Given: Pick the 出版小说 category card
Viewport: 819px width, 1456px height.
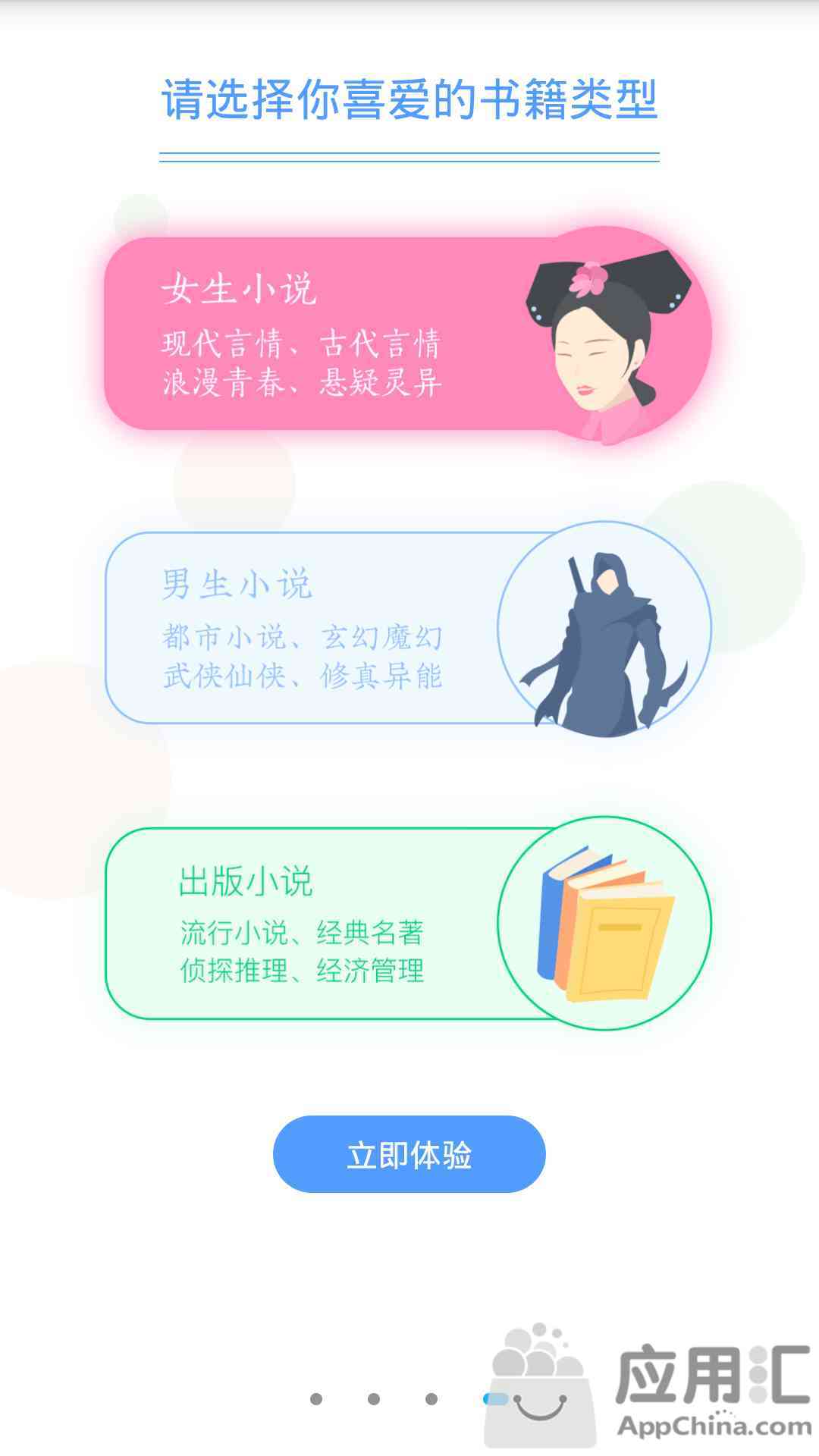Looking at the screenshot, I should (x=408, y=923).
